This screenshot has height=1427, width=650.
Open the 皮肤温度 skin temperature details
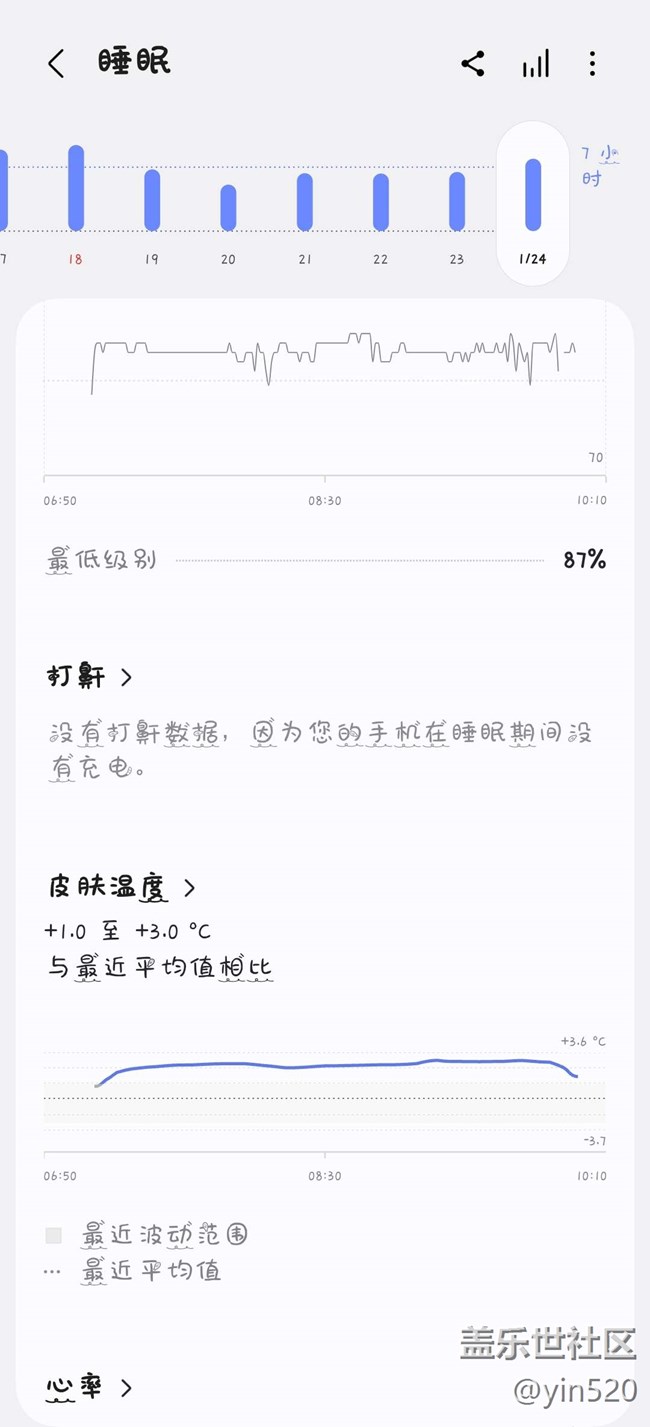click(121, 887)
